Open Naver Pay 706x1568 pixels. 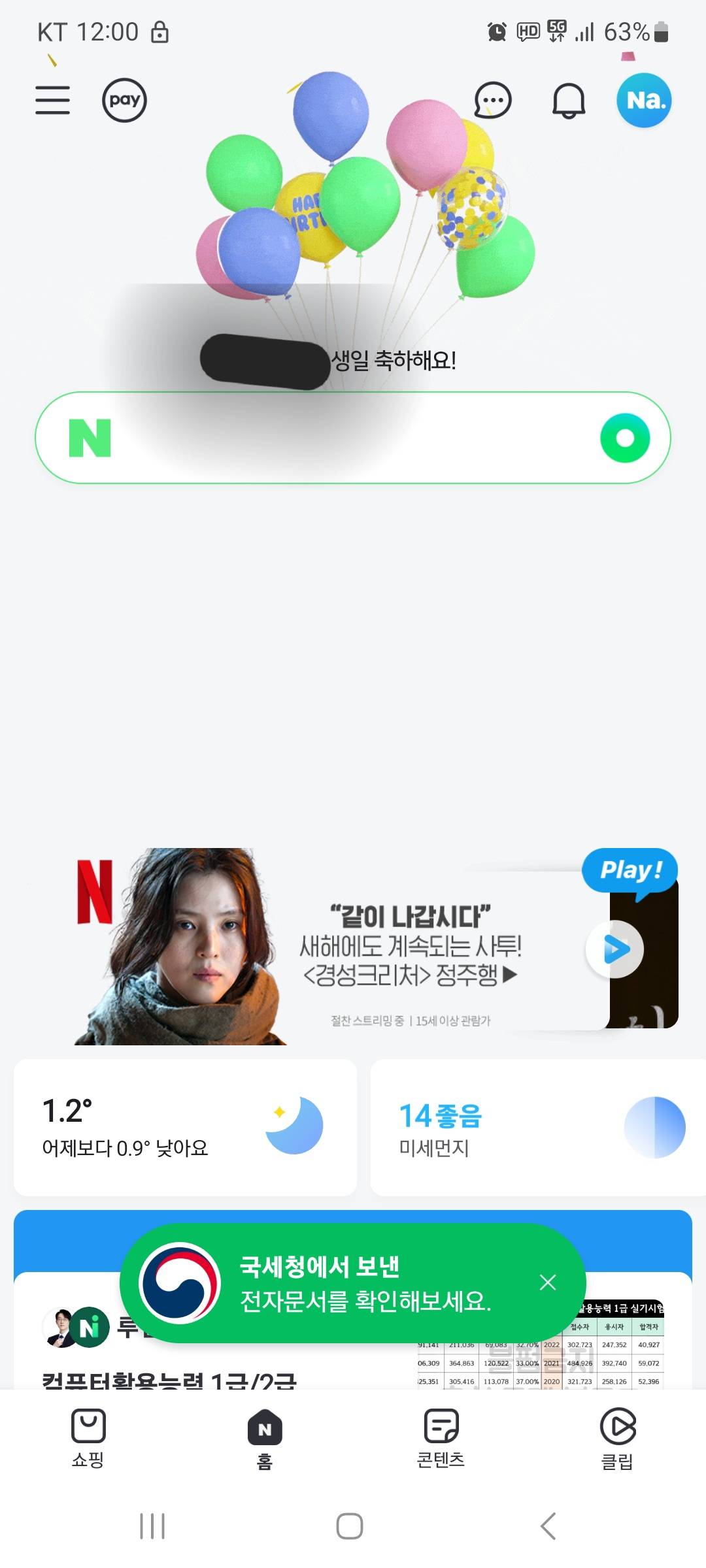(x=124, y=100)
